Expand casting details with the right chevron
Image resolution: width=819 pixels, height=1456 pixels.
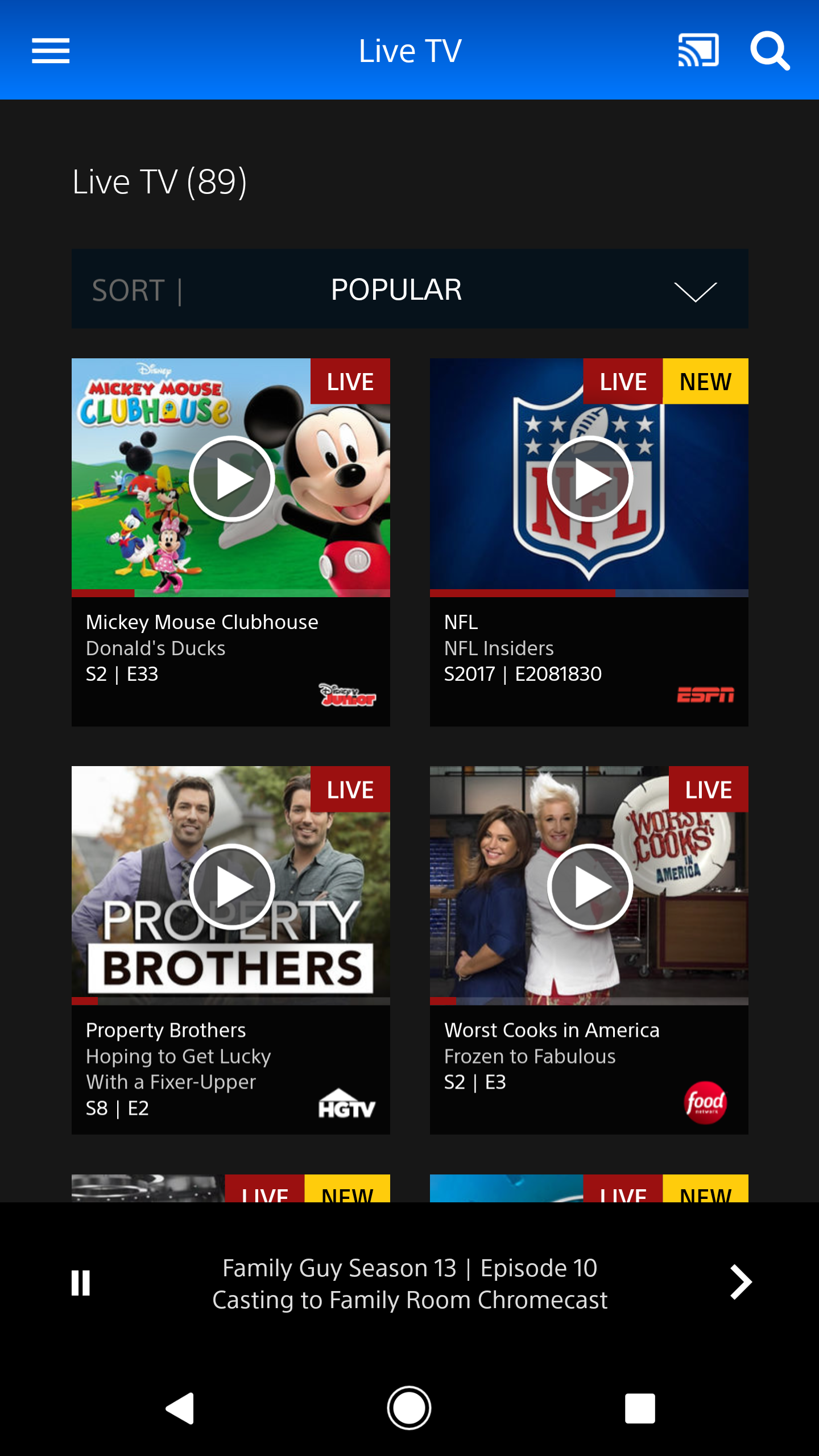click(x=741, y=1283)
